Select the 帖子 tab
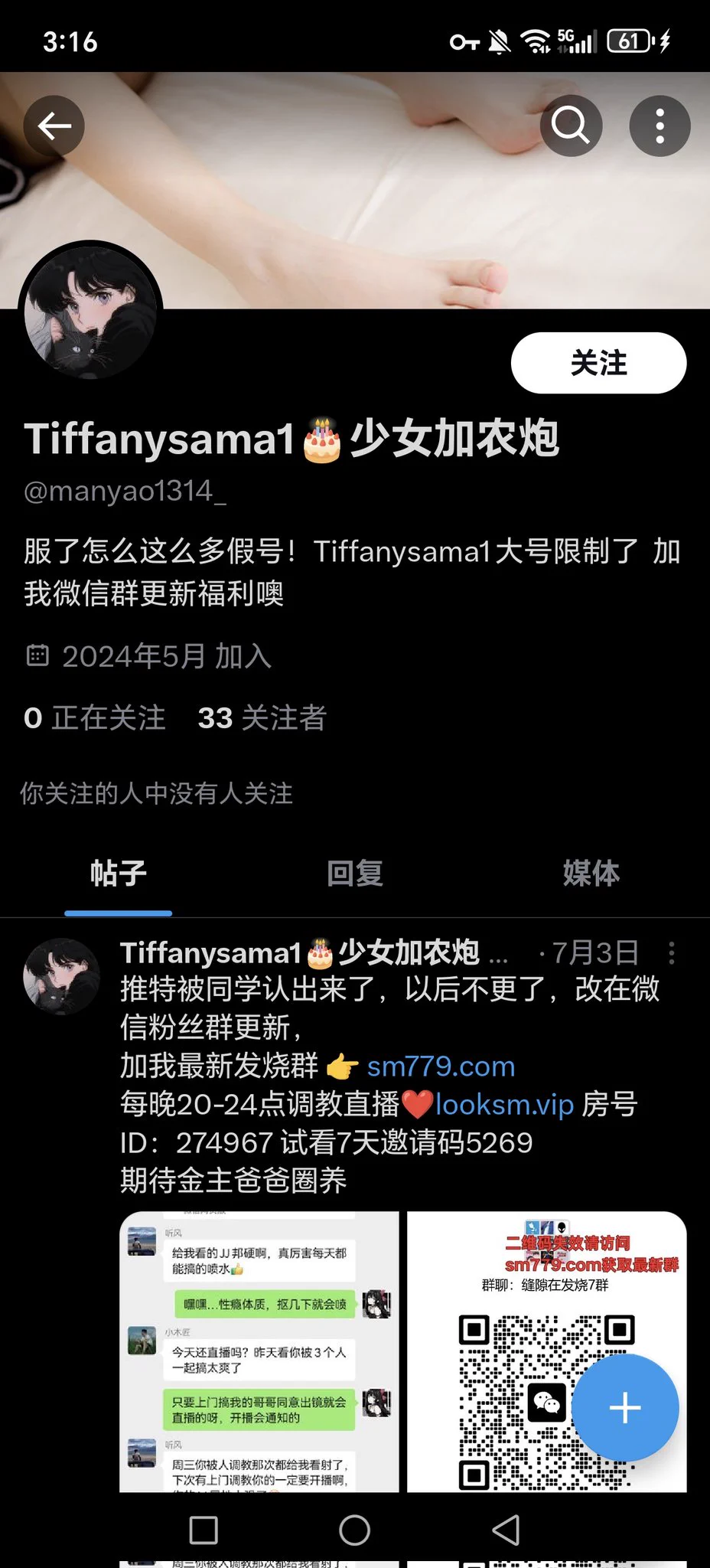Screen dimensions: 710x1568 118,874
